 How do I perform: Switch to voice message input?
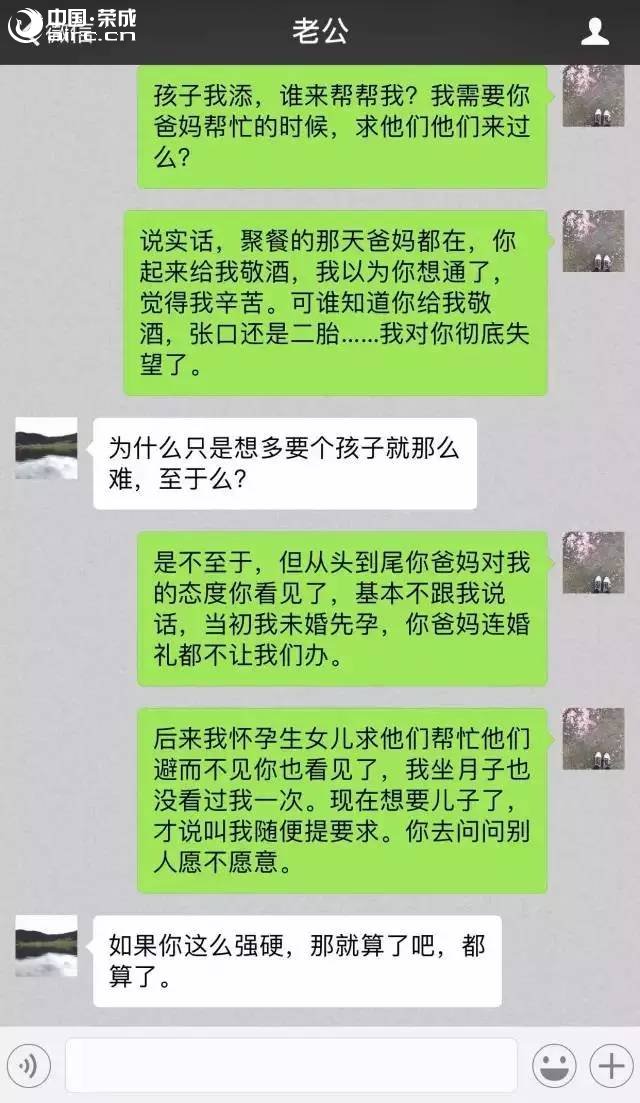[29, 1066]
